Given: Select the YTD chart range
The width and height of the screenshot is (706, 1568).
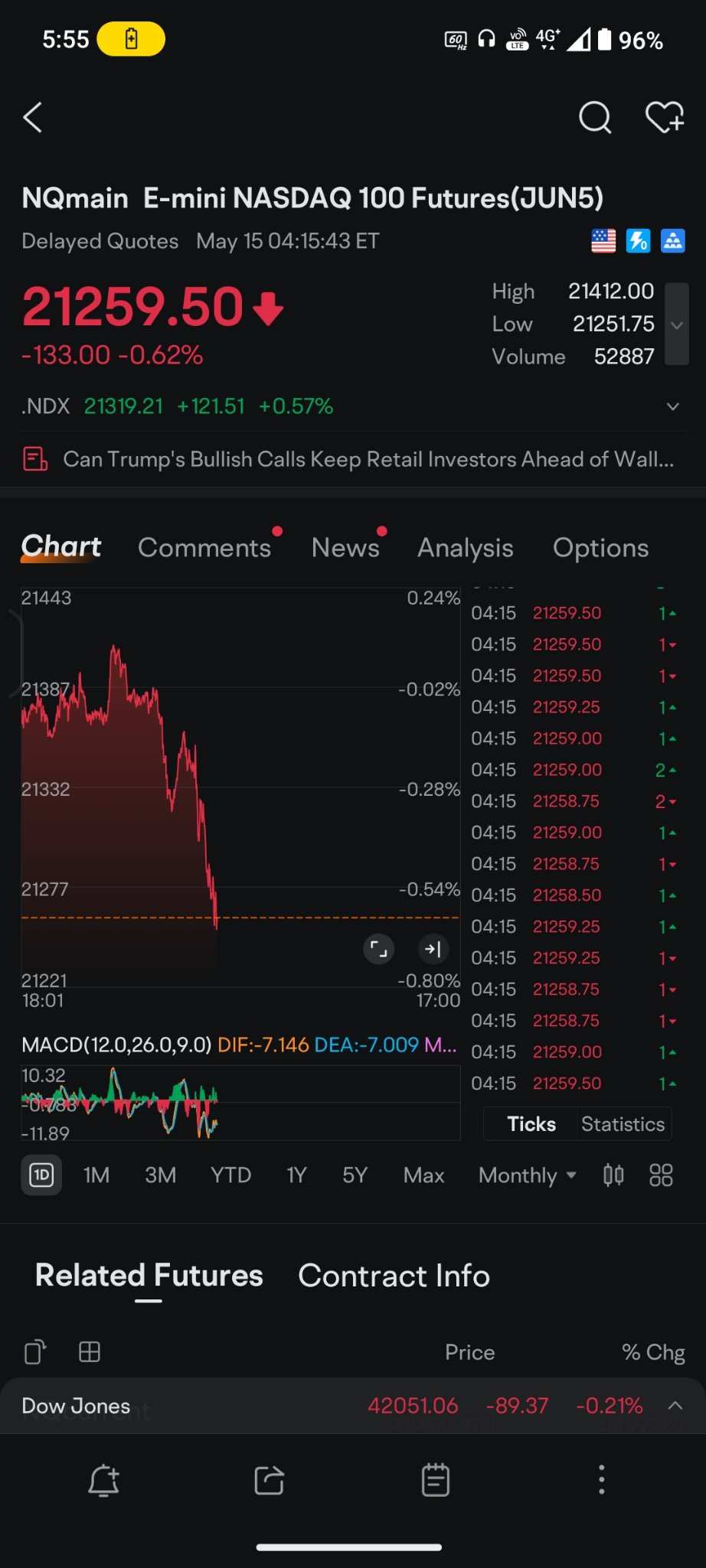Looking at the screenshot, I should pos(230,1175).
